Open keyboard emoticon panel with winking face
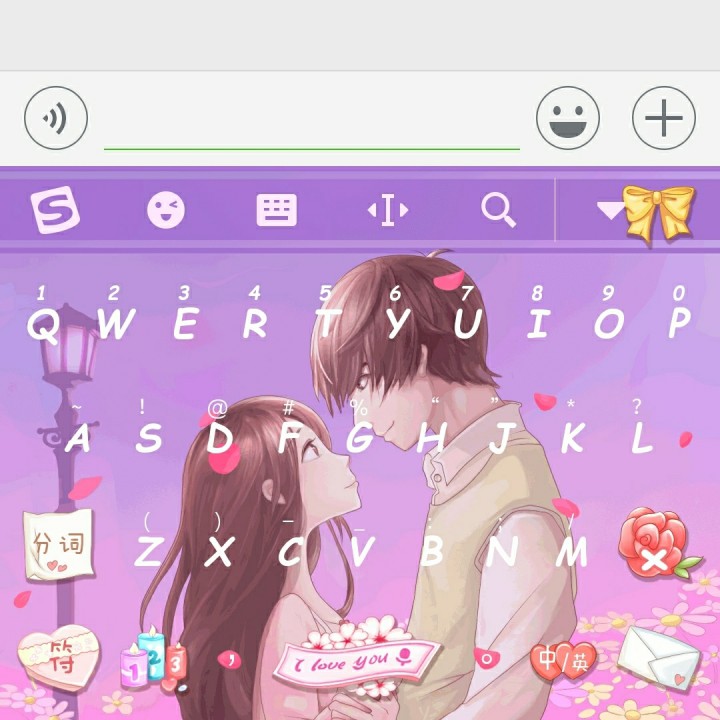 (166, 210)
